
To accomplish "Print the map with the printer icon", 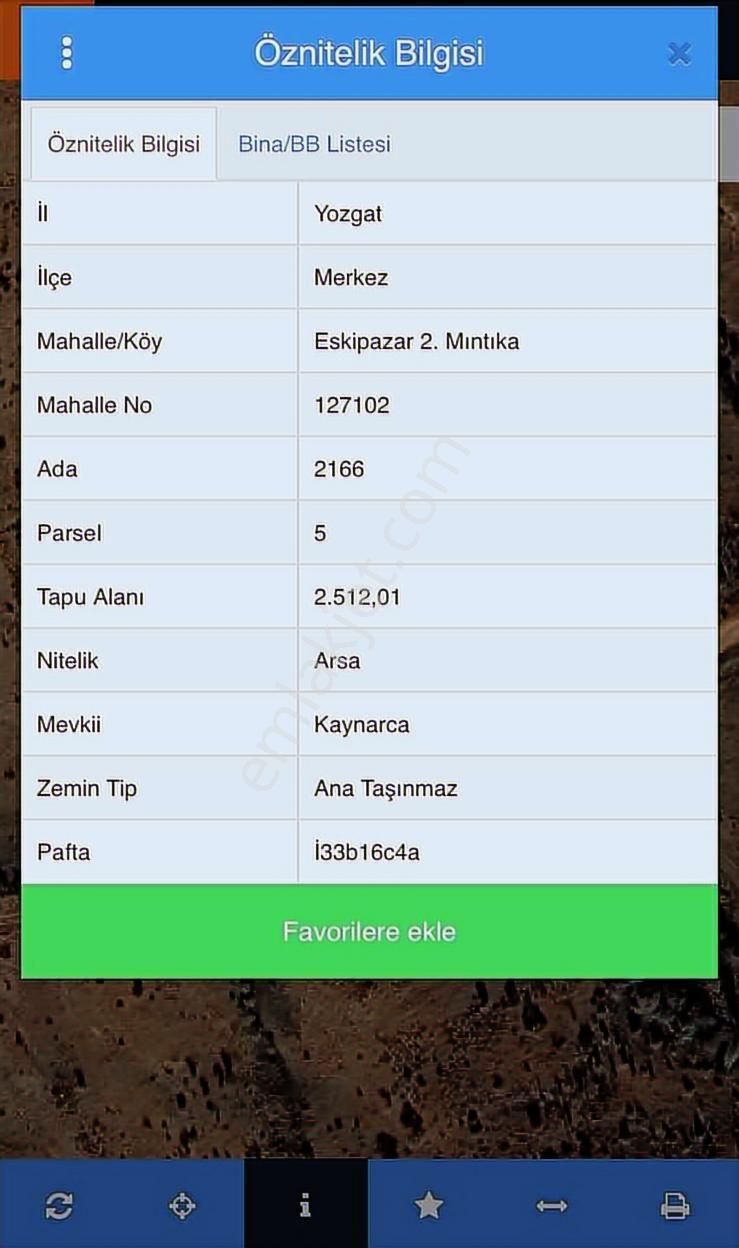I will click(x=675, y=1206).
